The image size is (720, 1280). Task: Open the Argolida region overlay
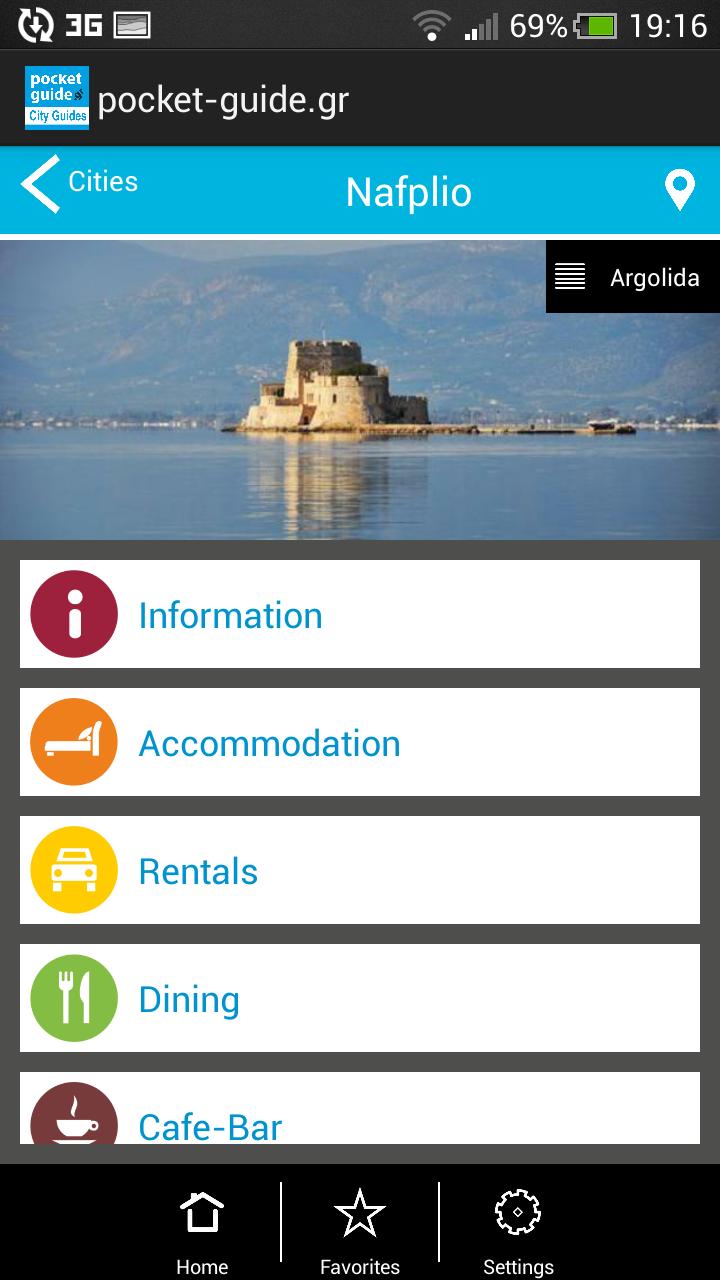(655, 277)
